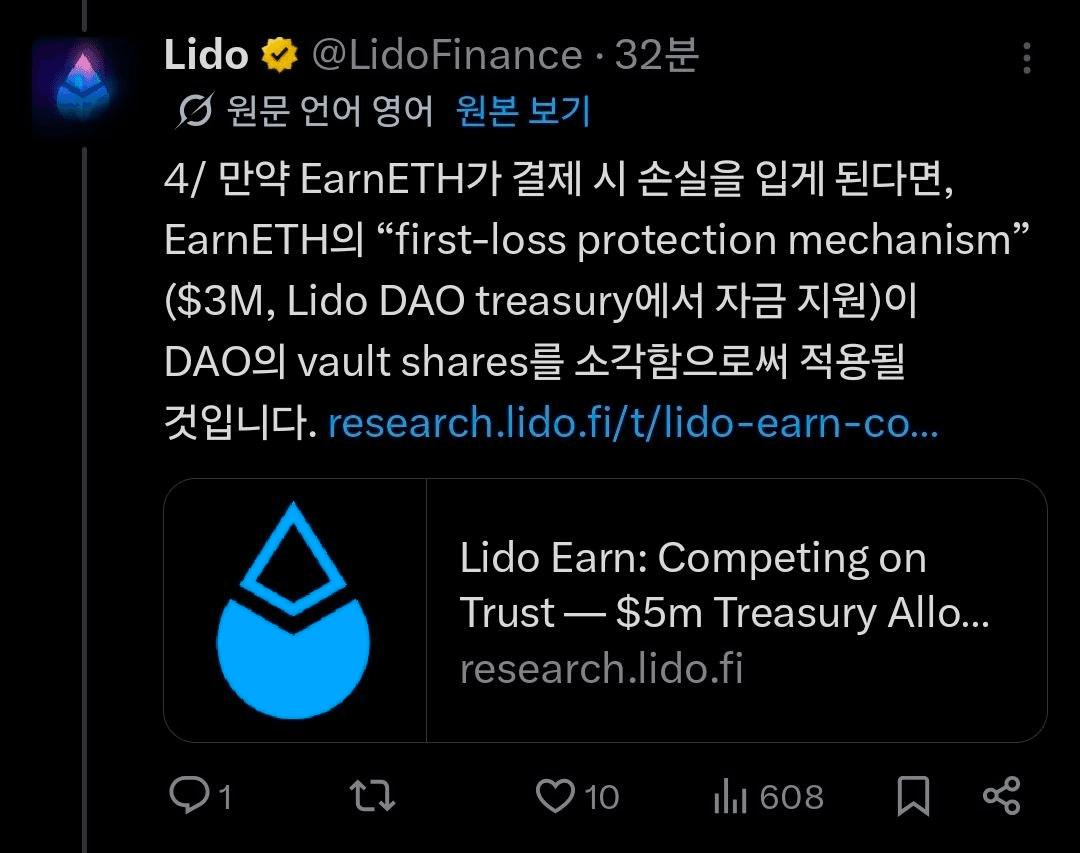Repost the Lido tweet

point(372,796)
